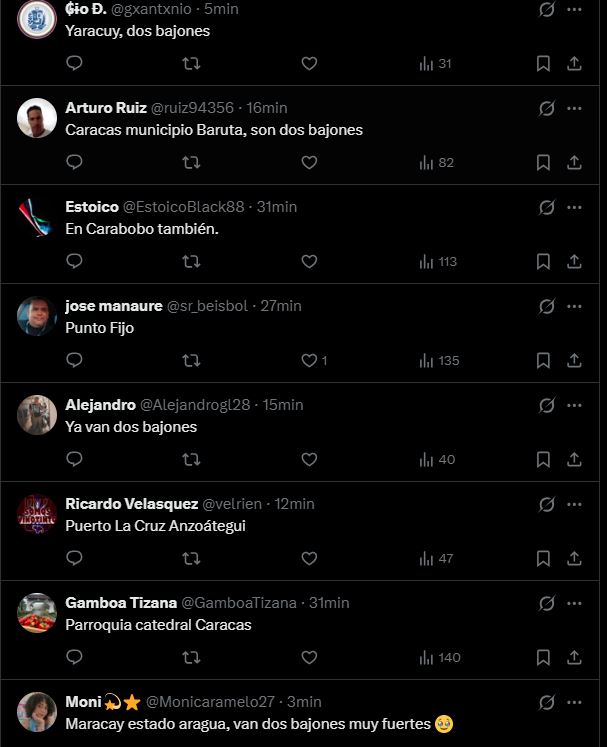This screenshot has height=747, width=607.
Task: Bookmark the Yaracuy tweet by Gio D.
Action: pyautogui.click(x=543, y=63)
